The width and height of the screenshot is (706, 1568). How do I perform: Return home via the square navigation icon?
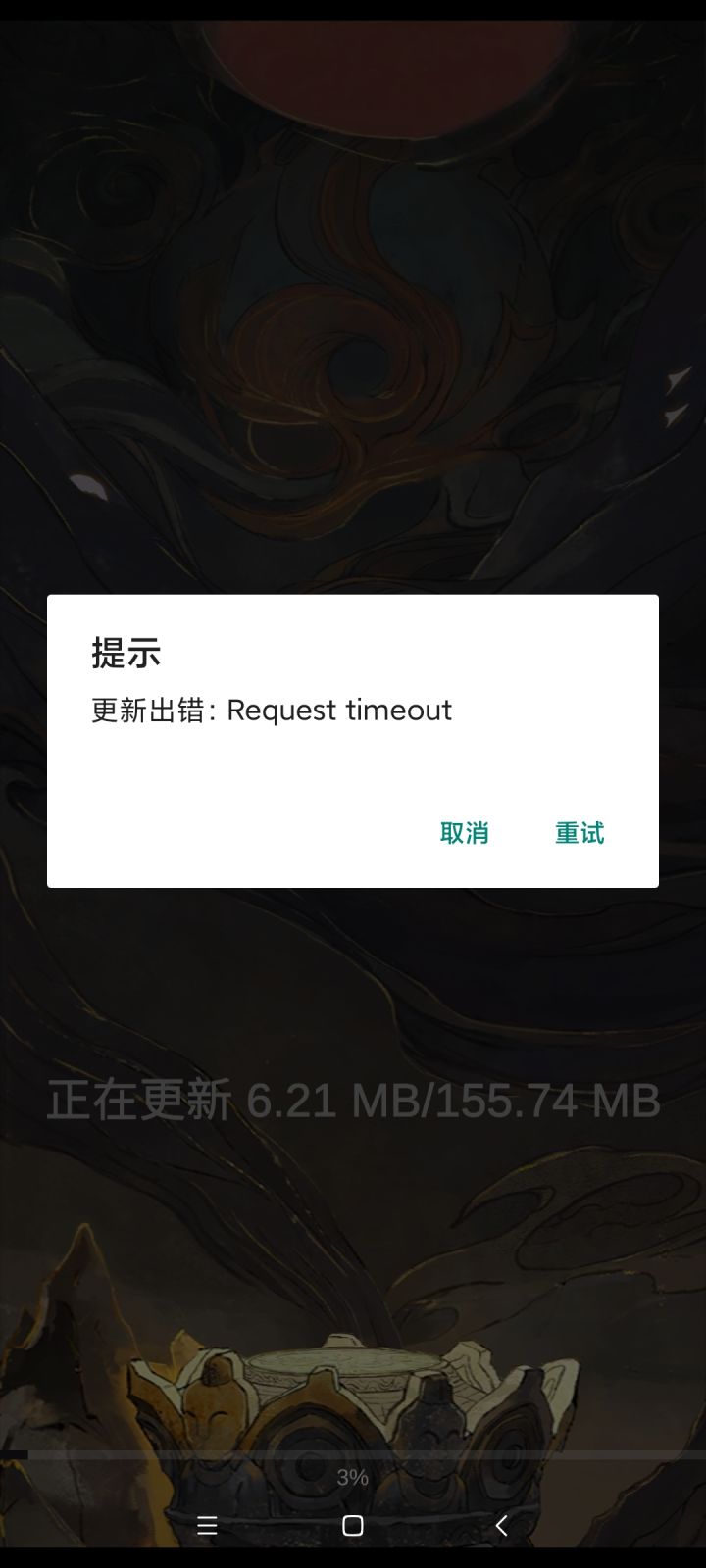[352, 1526]
